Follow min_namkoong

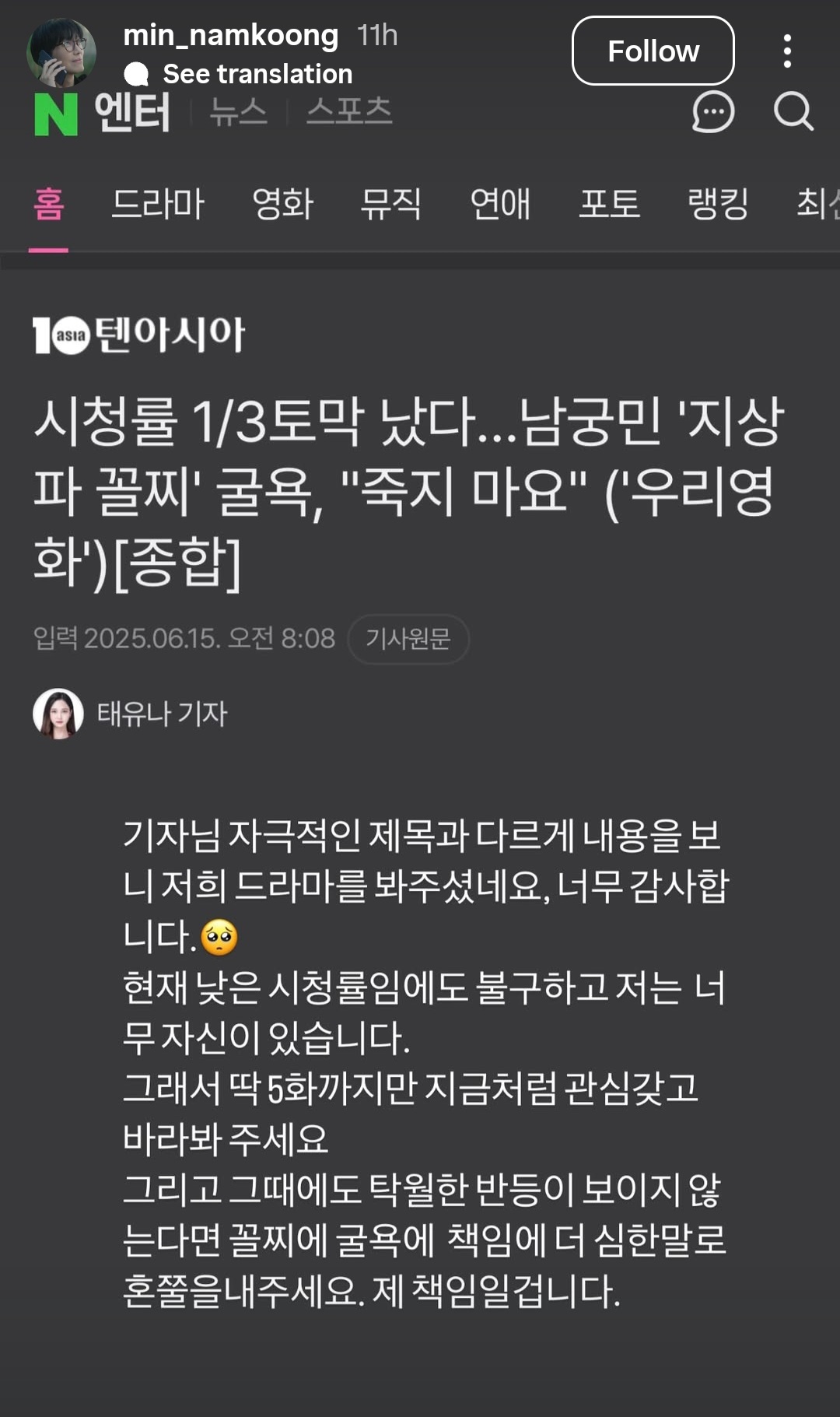pos(653,51)
